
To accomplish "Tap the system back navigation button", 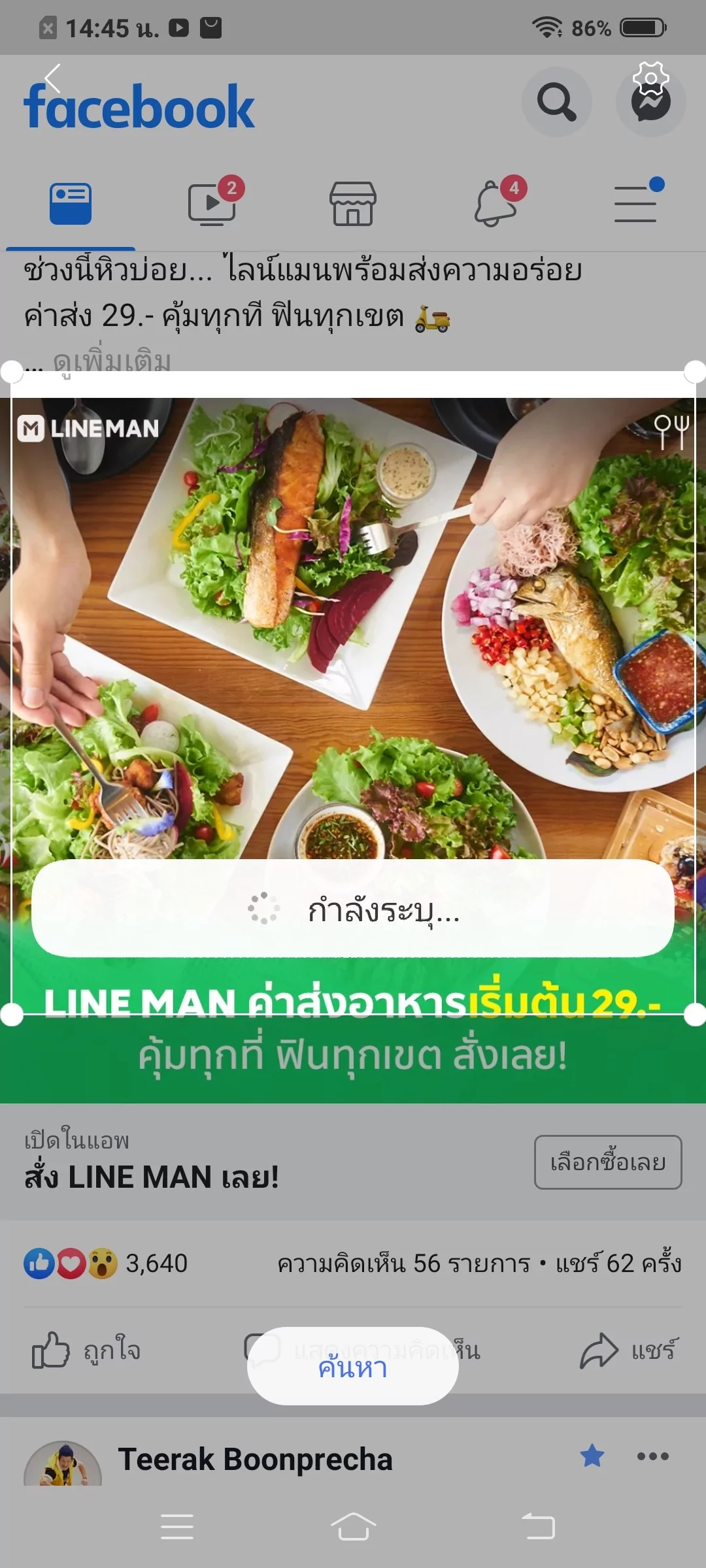I will click(x=538, y=1527).
